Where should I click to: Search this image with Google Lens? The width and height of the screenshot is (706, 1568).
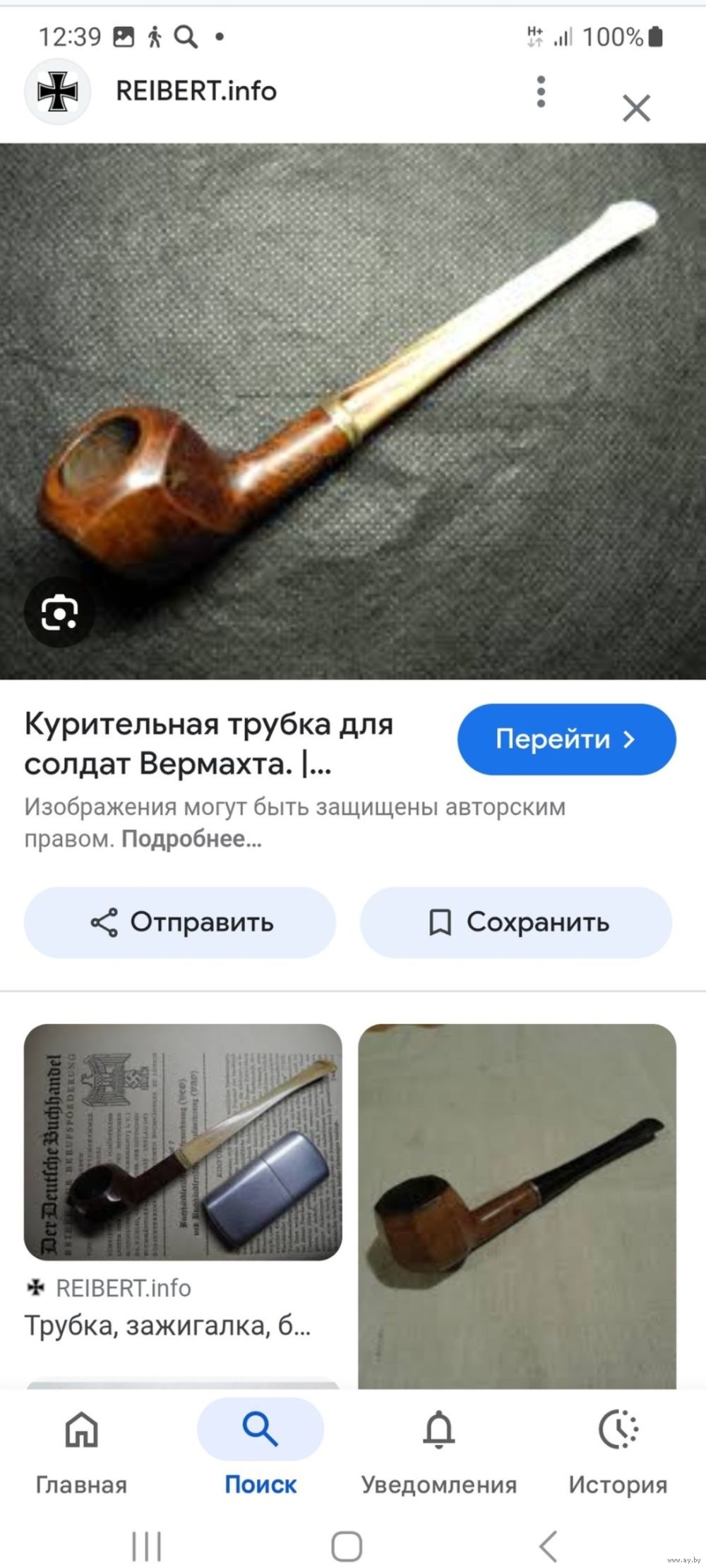click(x=59, y=613)
